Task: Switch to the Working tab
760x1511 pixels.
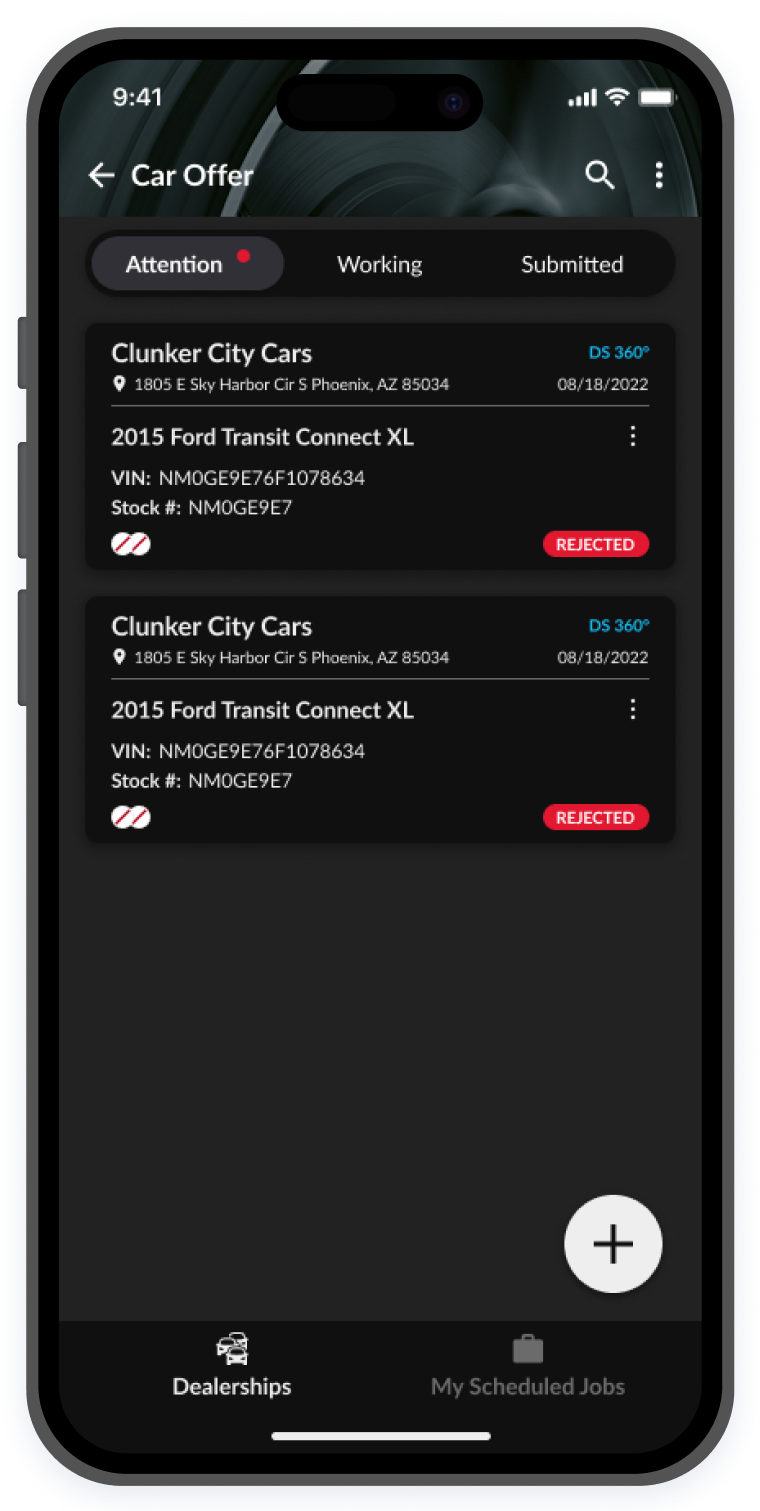Action: 380,265
